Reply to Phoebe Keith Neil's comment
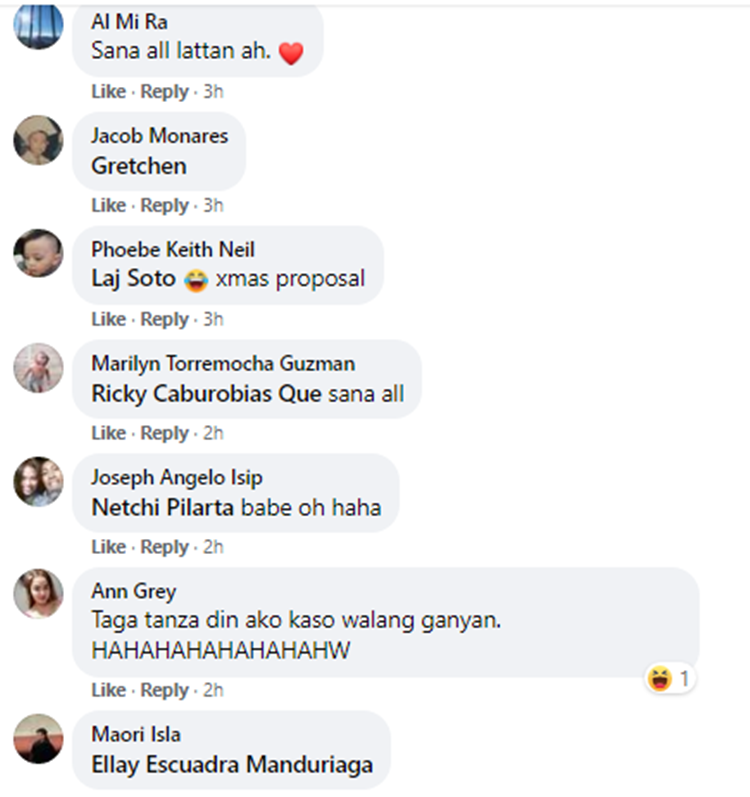The image size is (750, 797). click(x=164, y=320)
